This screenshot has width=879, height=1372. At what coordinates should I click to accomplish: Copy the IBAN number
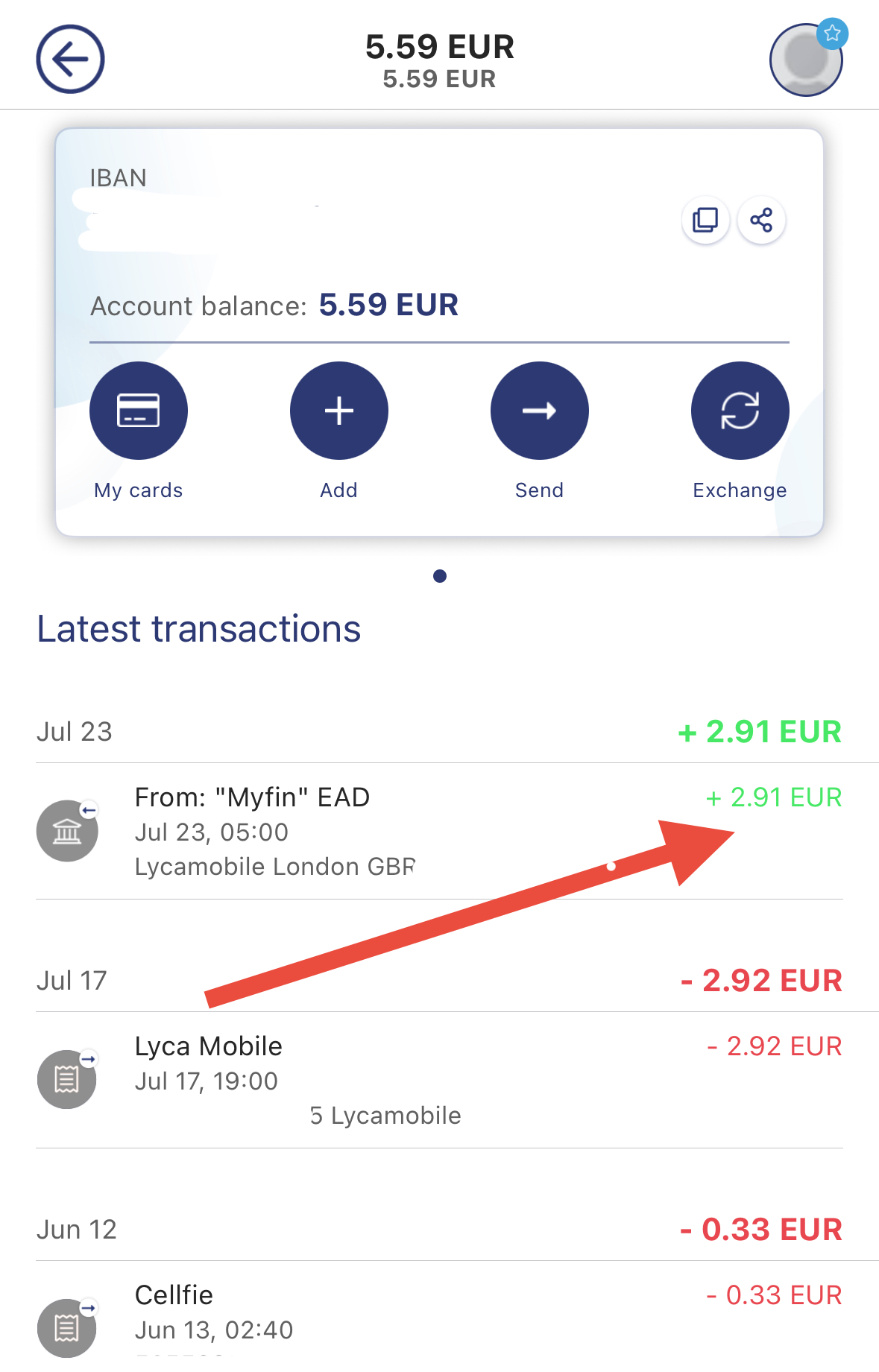pos(705,220)
